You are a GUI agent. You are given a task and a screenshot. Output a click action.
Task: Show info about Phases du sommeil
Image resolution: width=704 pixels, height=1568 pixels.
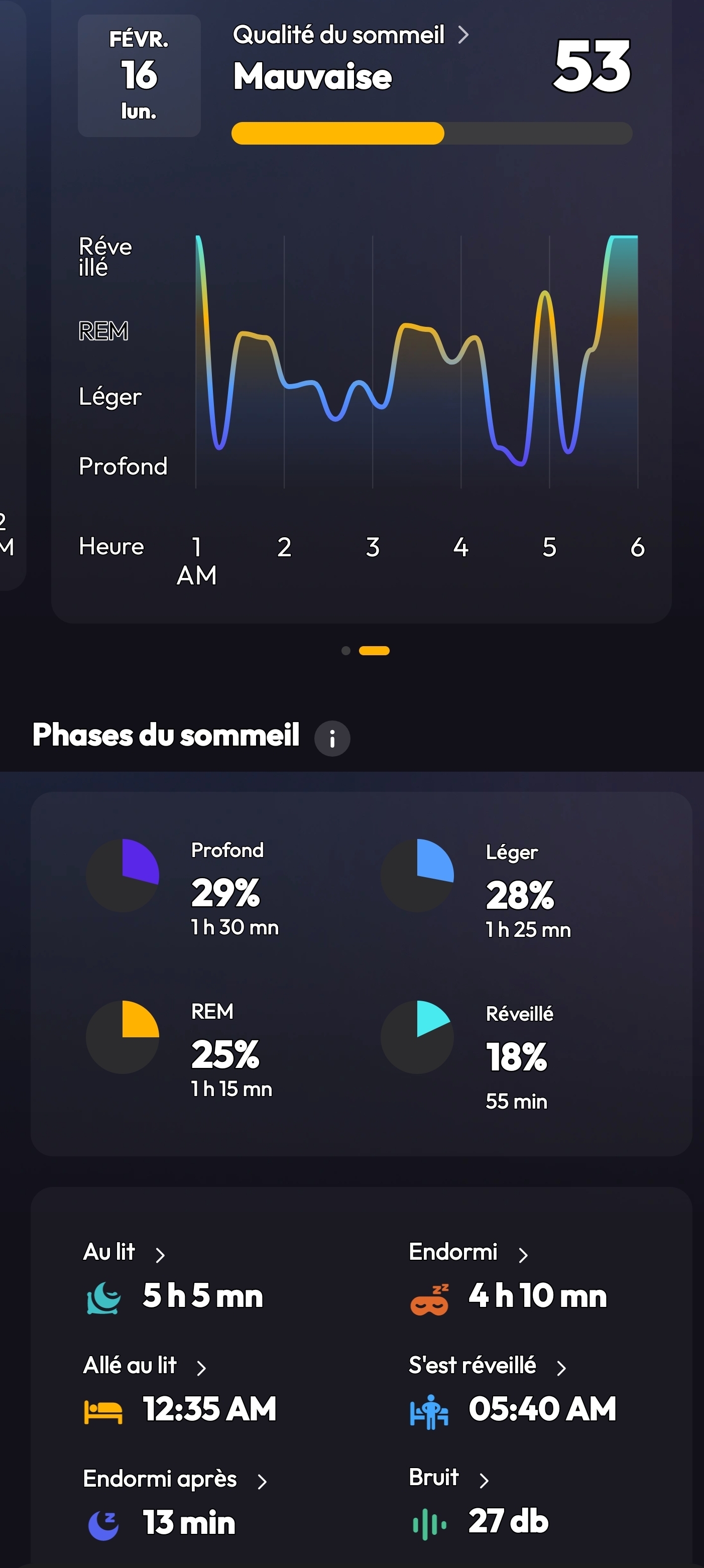pos(332,739)
